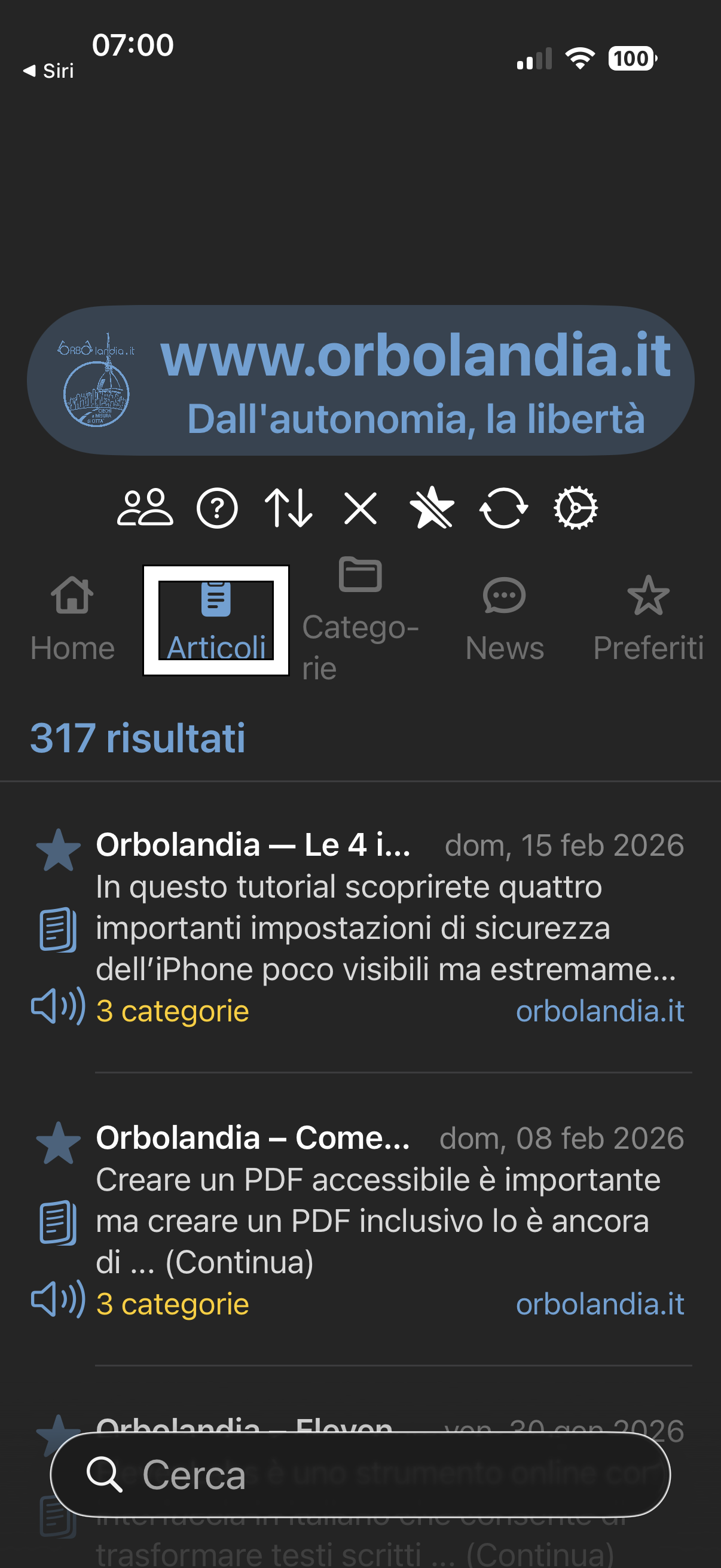Tap the crossed-out star icon
The height and width of the screenshot is (1568, 721).
(x=433, y=510)
